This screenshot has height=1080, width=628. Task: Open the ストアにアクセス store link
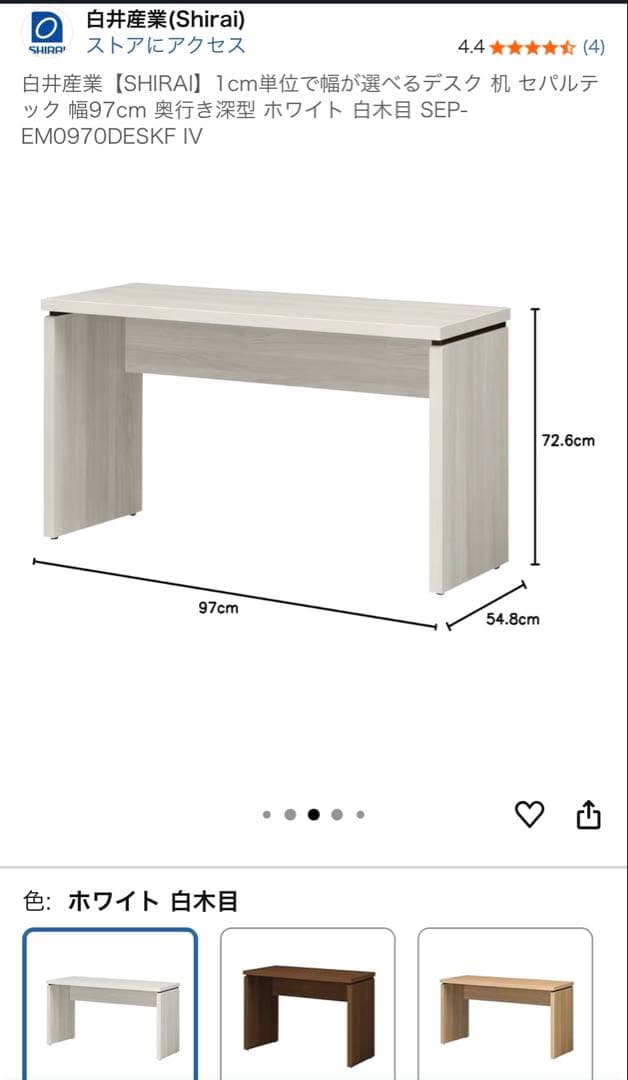pos(166,45)
